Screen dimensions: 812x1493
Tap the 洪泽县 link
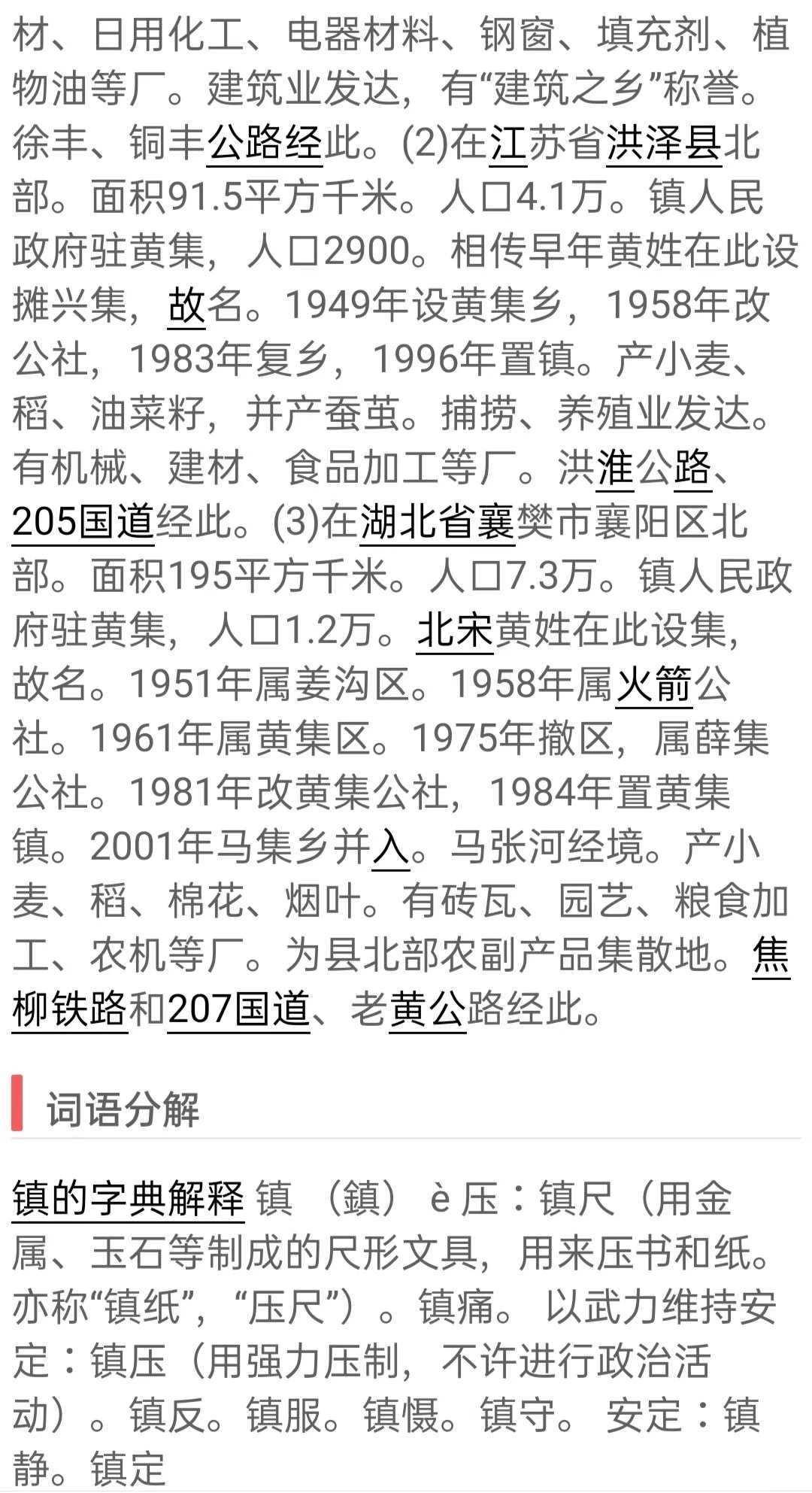point(664,144)
